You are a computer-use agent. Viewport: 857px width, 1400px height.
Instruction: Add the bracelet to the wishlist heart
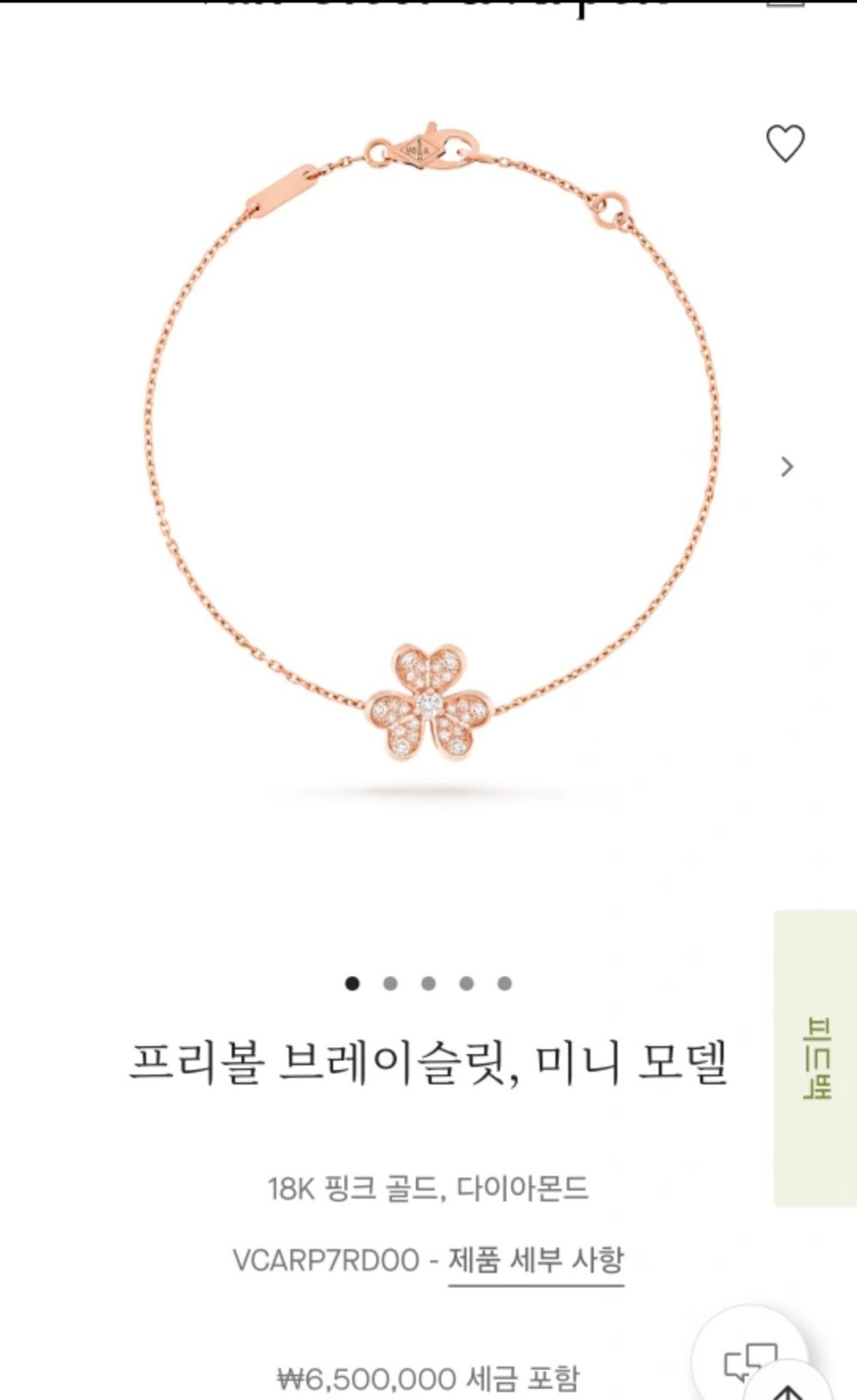(x=784, y=143)
